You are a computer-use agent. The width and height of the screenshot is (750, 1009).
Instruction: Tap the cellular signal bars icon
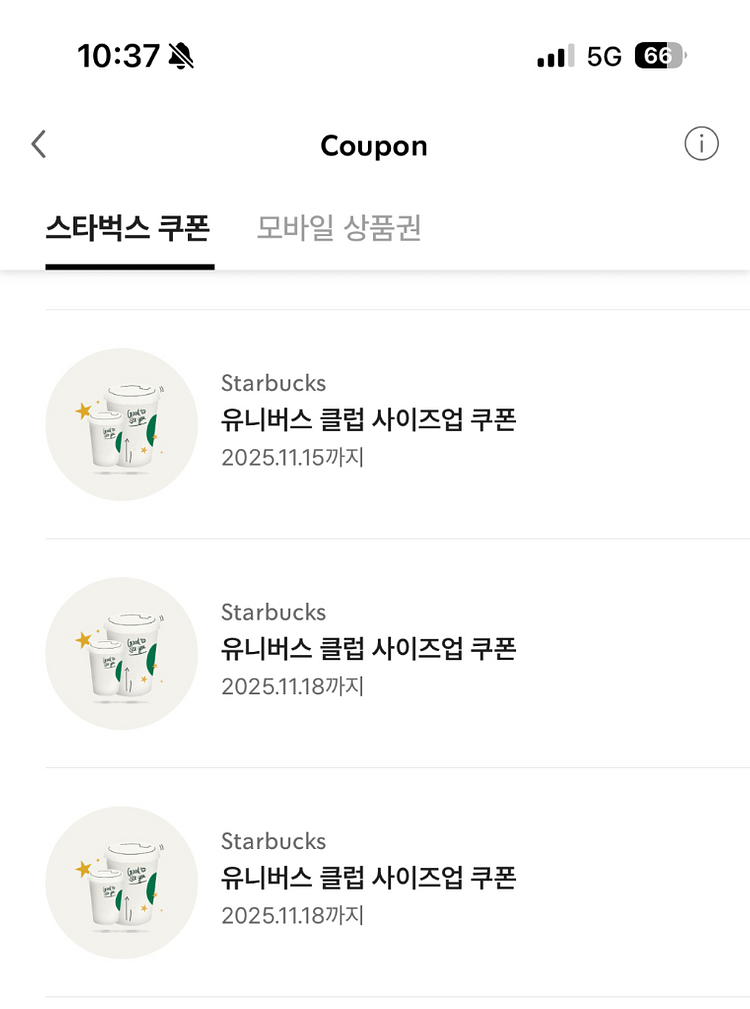[x=553, y=57]
